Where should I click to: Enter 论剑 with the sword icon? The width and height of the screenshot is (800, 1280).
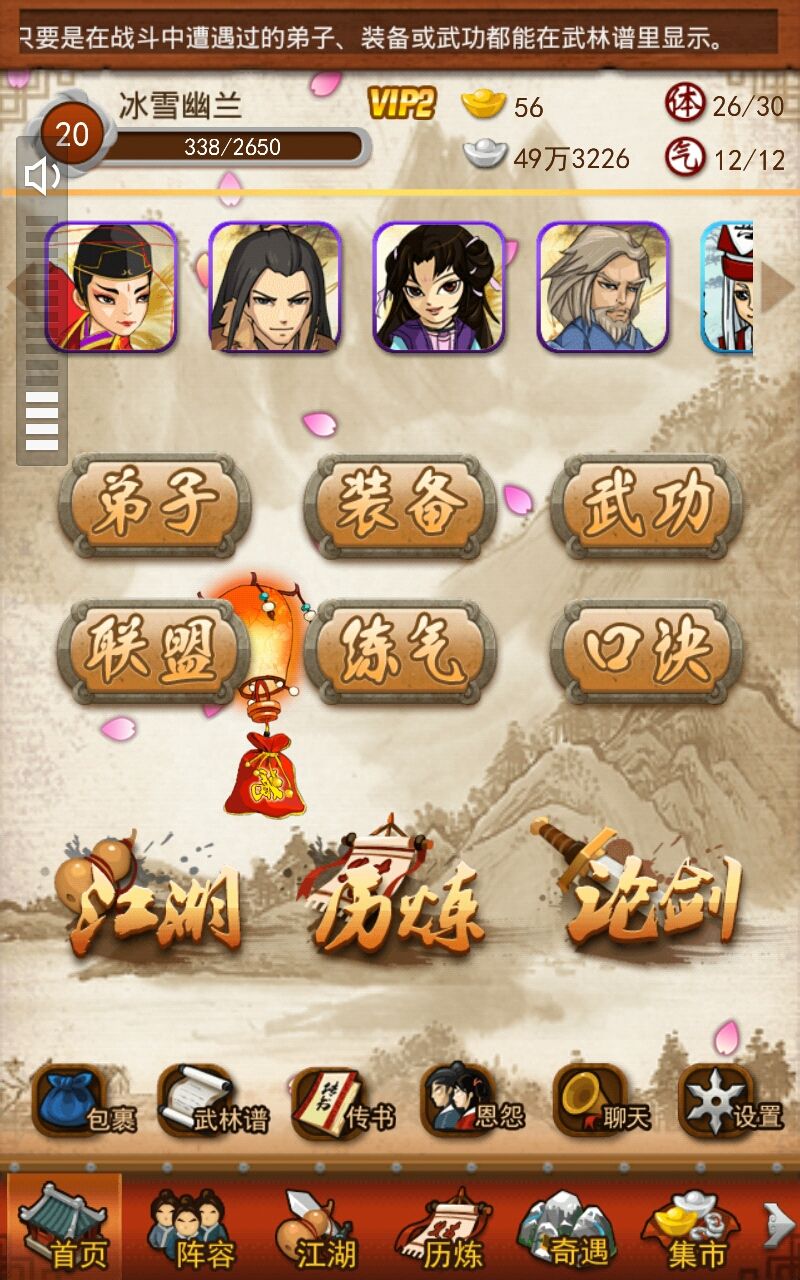(x=640, y=885)
